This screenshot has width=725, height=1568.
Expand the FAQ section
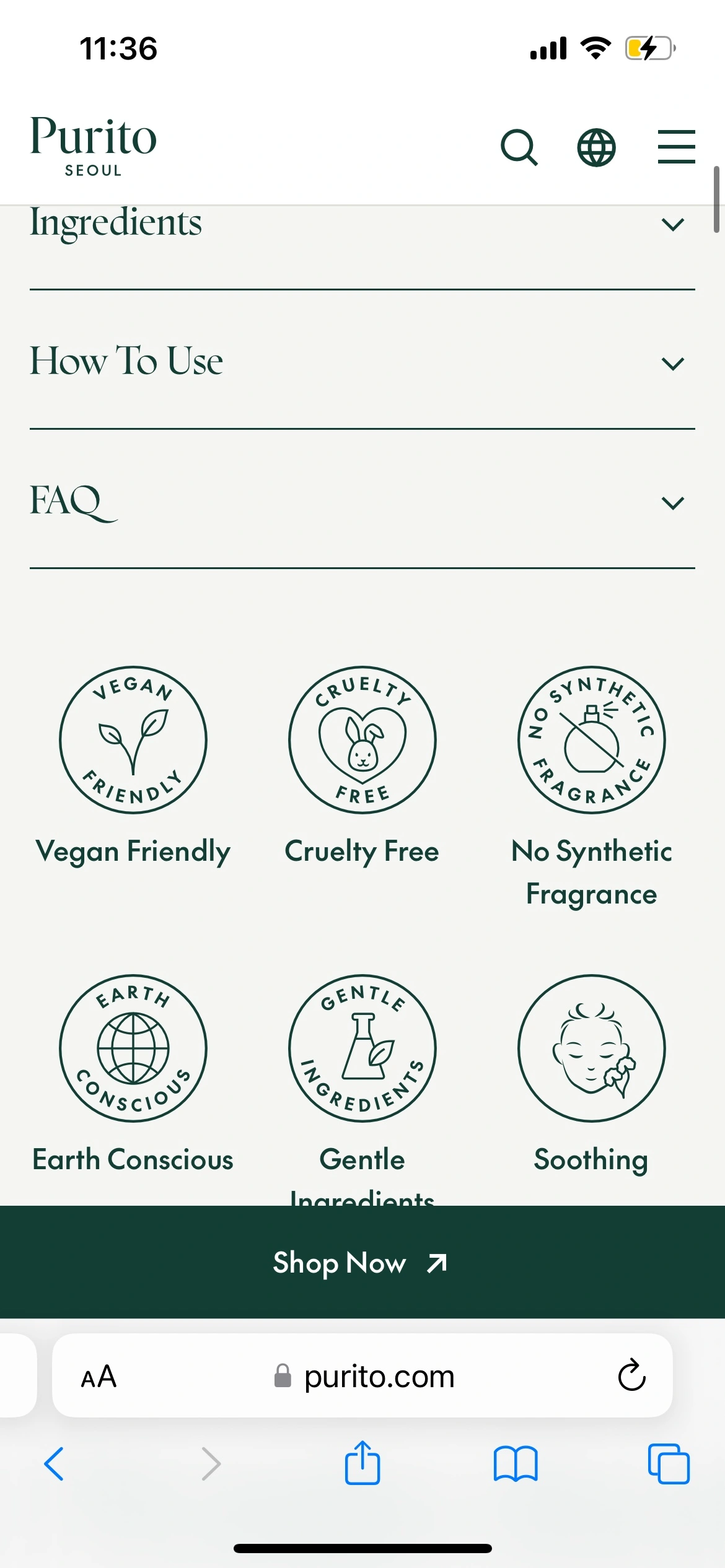(362, 500)
